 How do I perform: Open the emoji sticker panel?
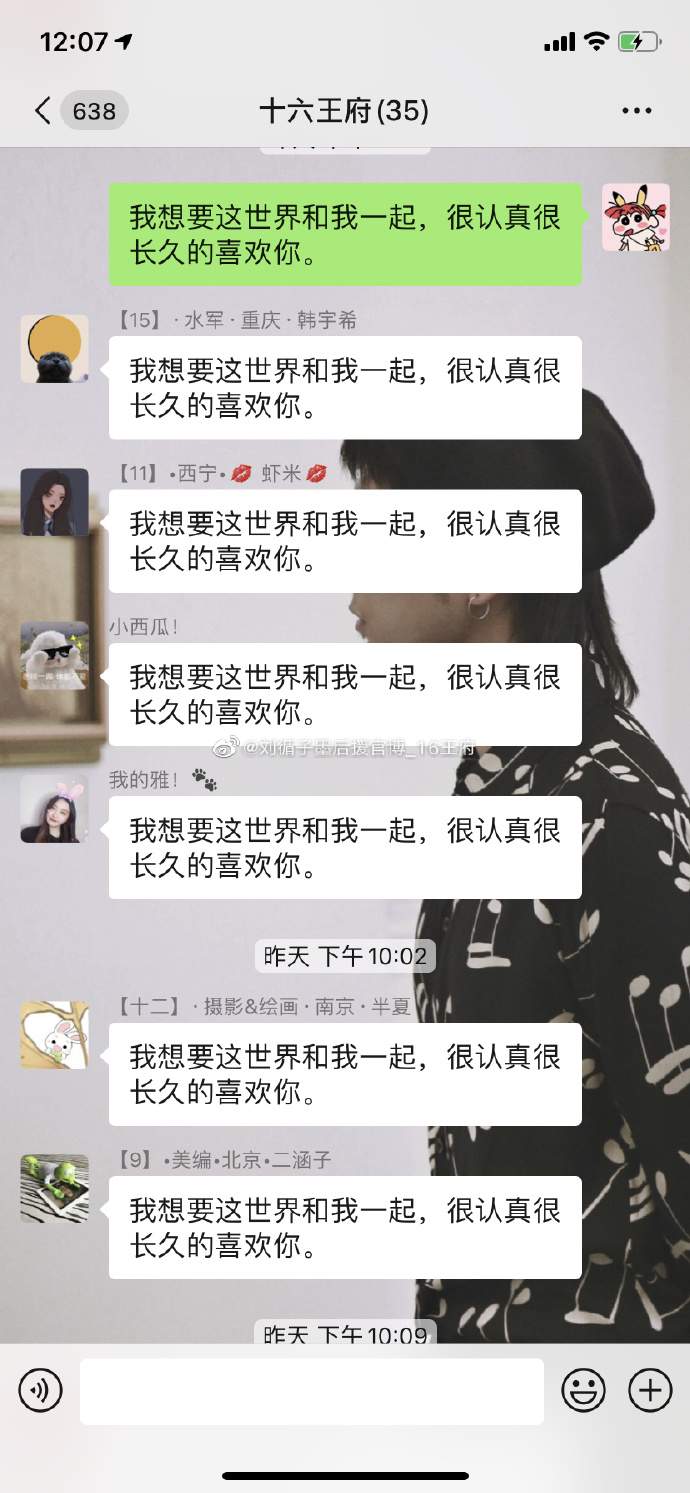click(583, 1390)
